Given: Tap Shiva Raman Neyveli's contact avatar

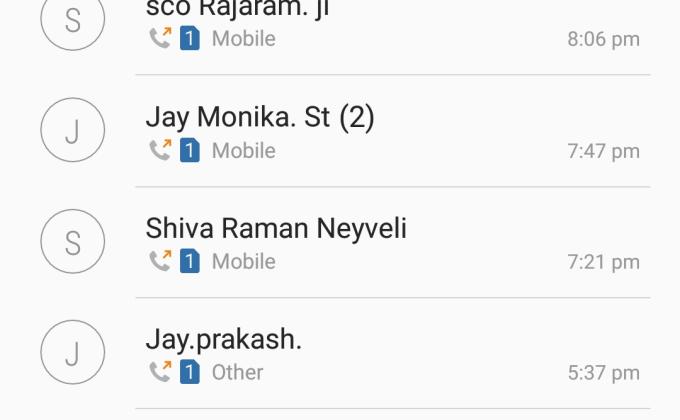Looking at the screenshot, I should [x=72, y=242].
